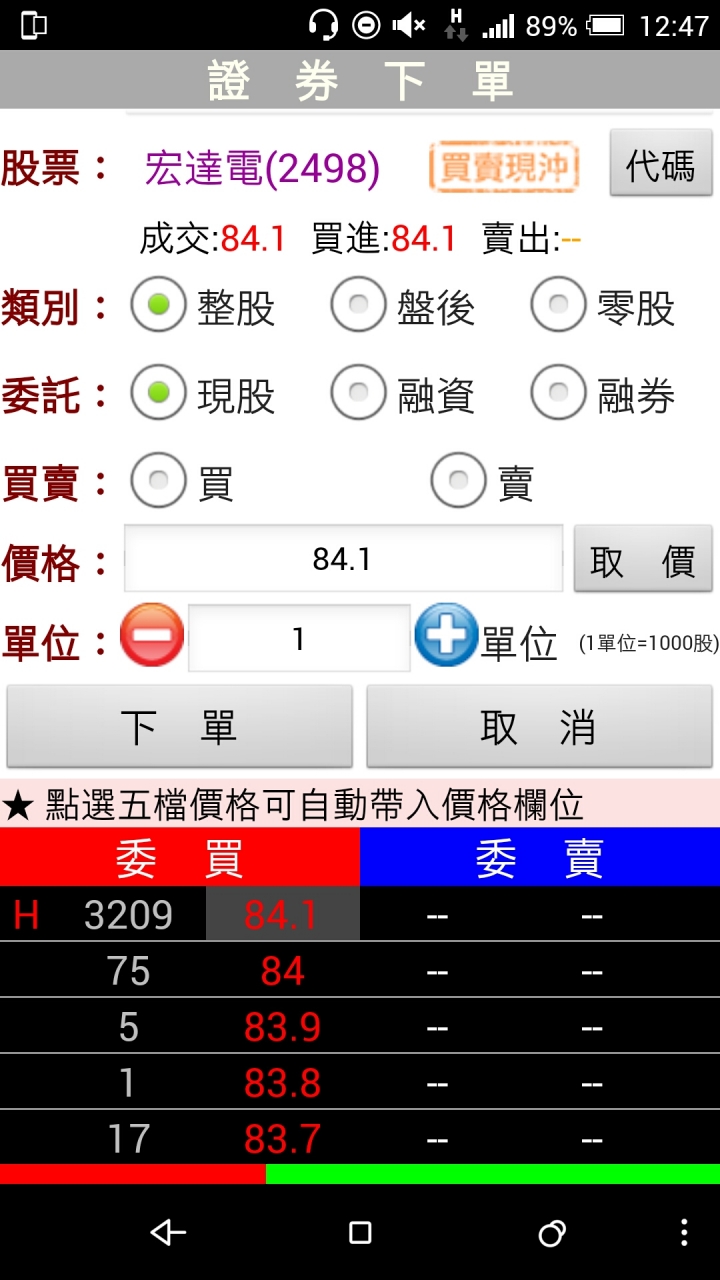Pick bid price 83.7 from the list
The height and width of the screenshot is (1280, 720).
point(282,1138)
